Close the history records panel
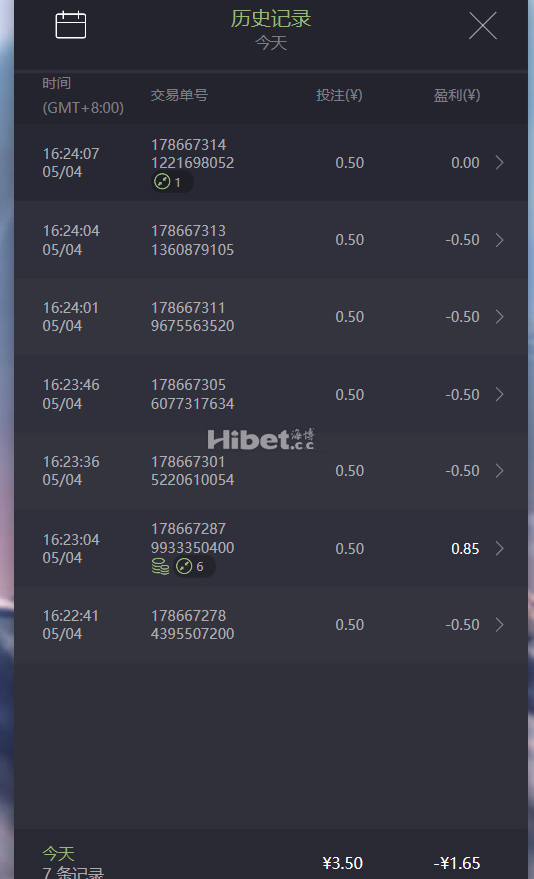Viewport: 534px width, 879px height. tap(482, 26)
